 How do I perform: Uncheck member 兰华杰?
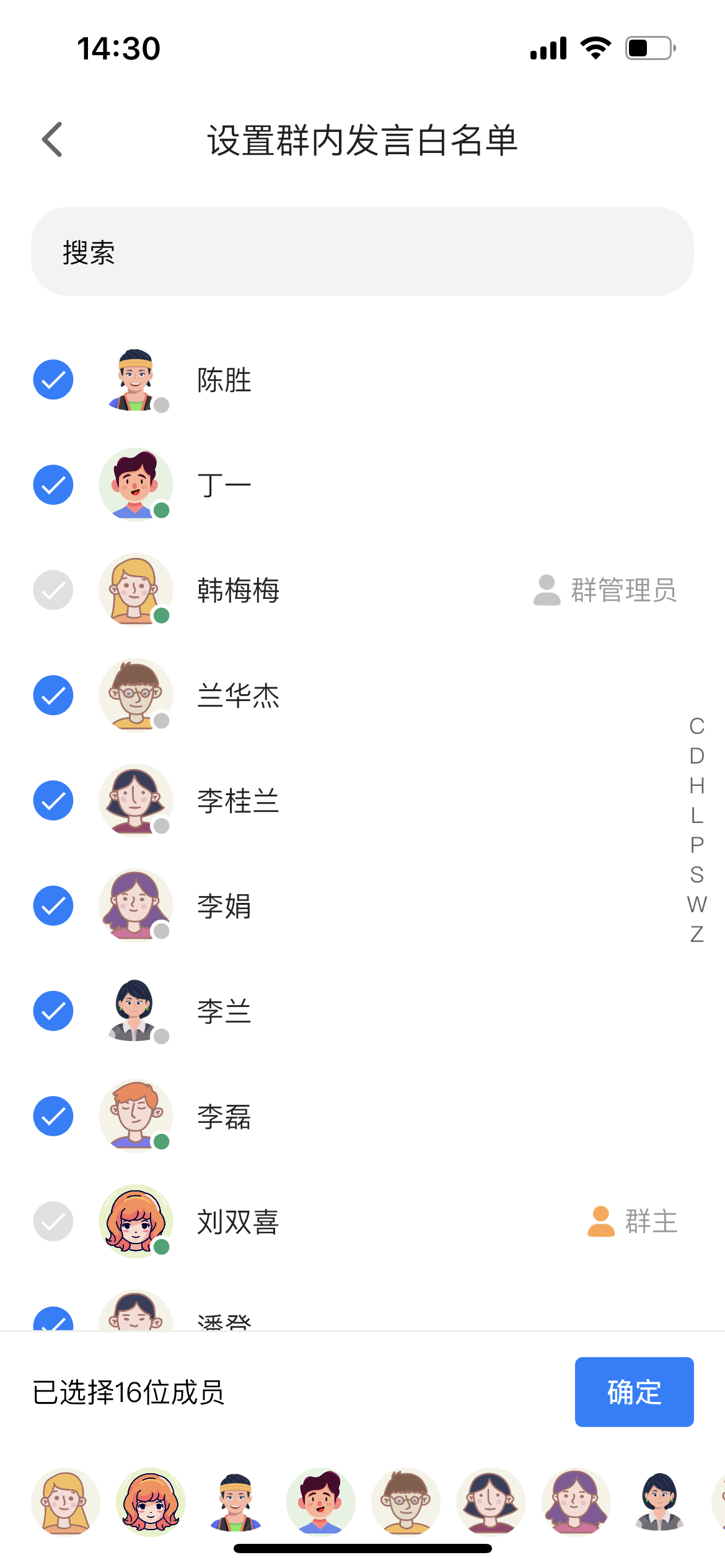(x=53, y=695)
